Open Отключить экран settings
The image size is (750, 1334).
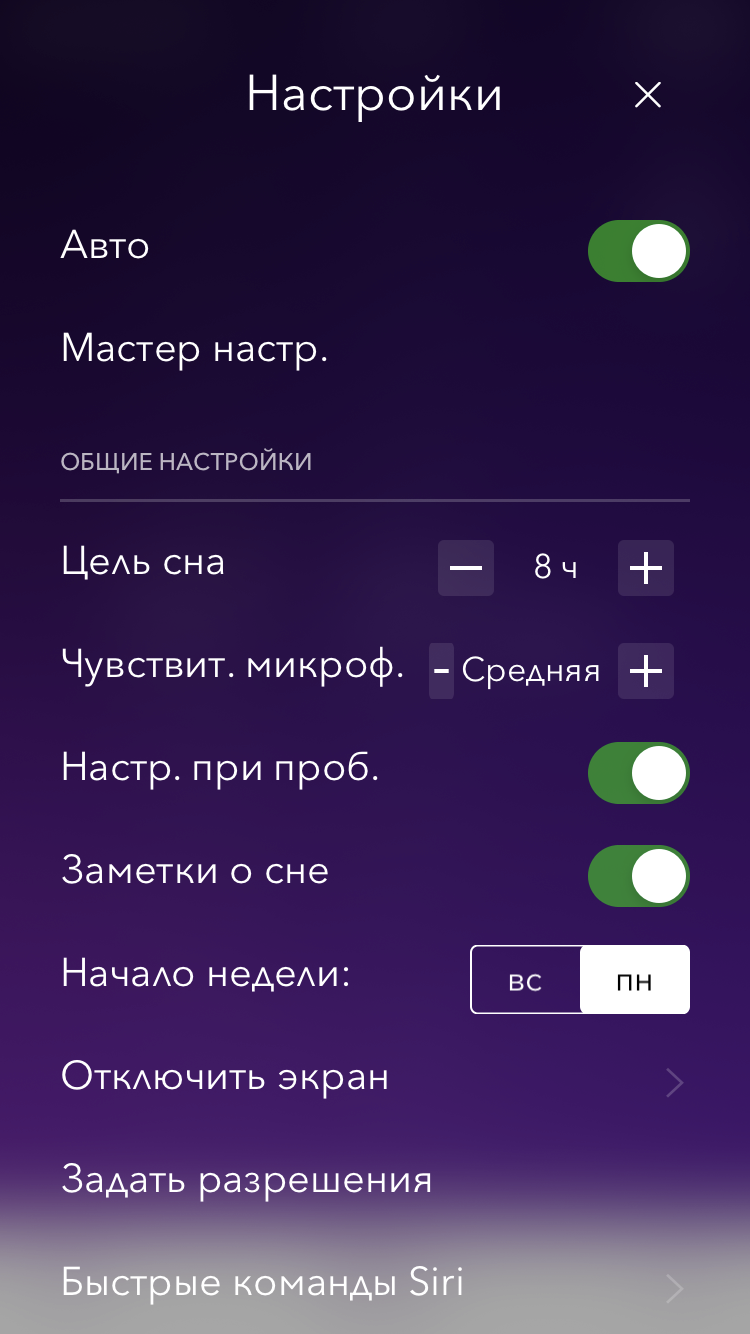374,1080
